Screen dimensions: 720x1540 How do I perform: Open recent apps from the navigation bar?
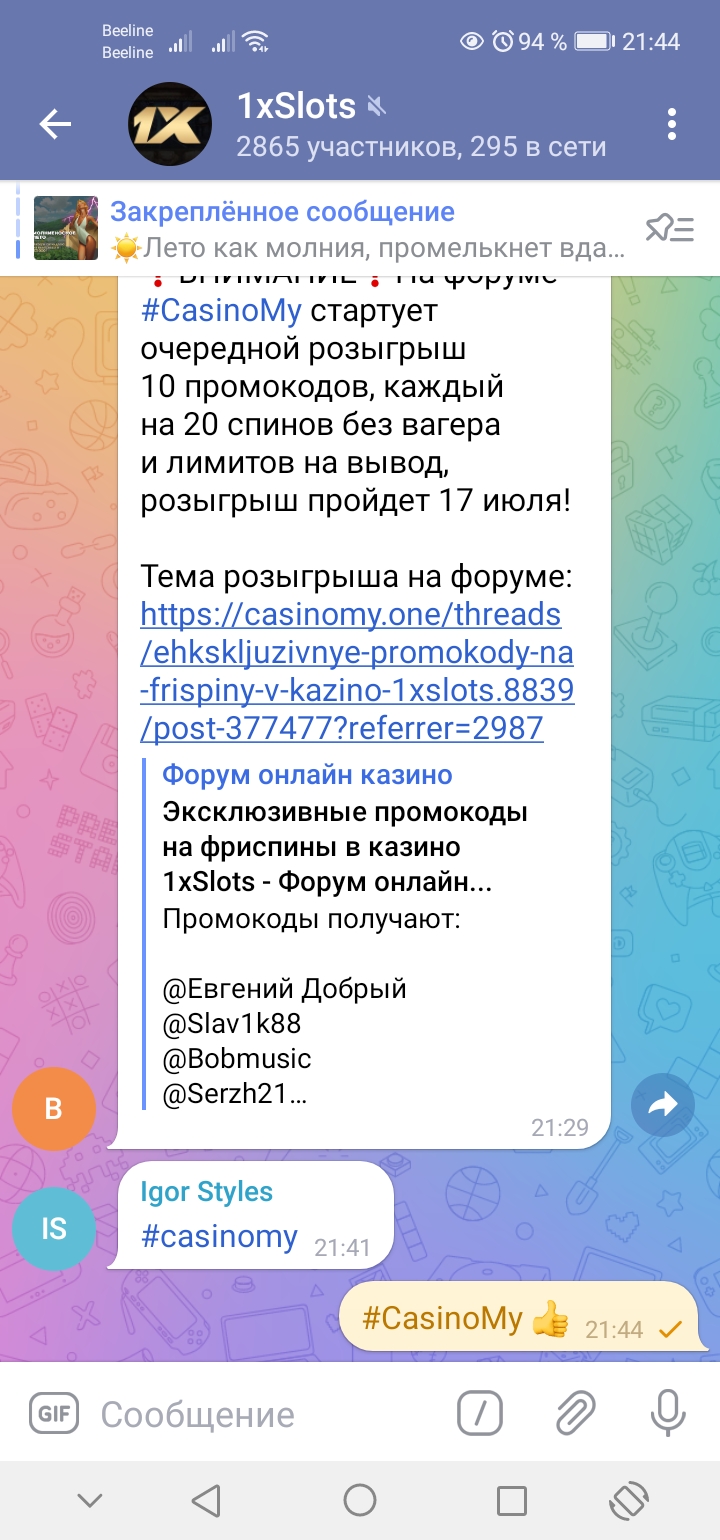pos(512,1500)
